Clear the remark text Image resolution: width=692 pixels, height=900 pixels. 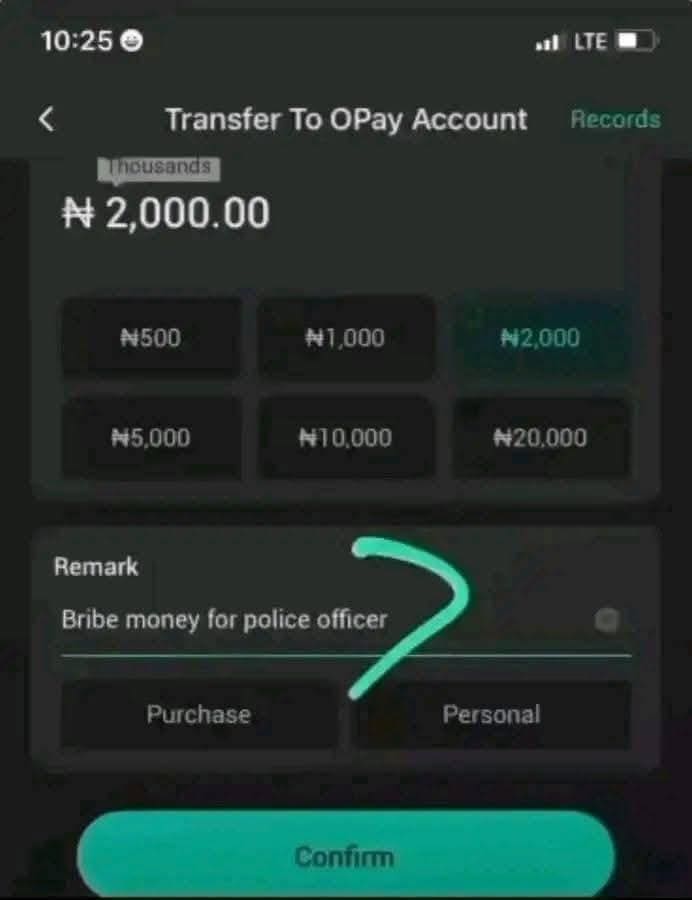point(606,620)
